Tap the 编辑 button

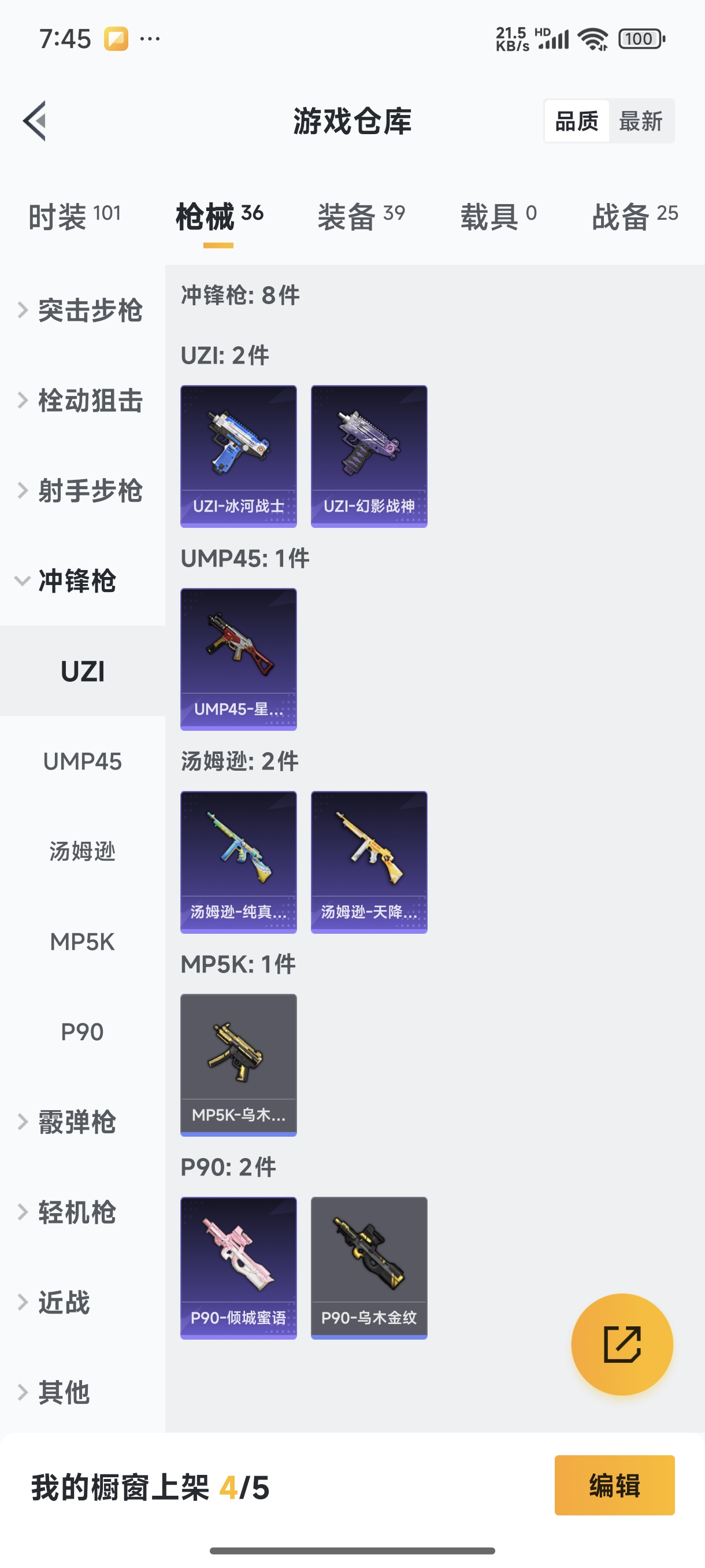click(x=614, y=1485)
